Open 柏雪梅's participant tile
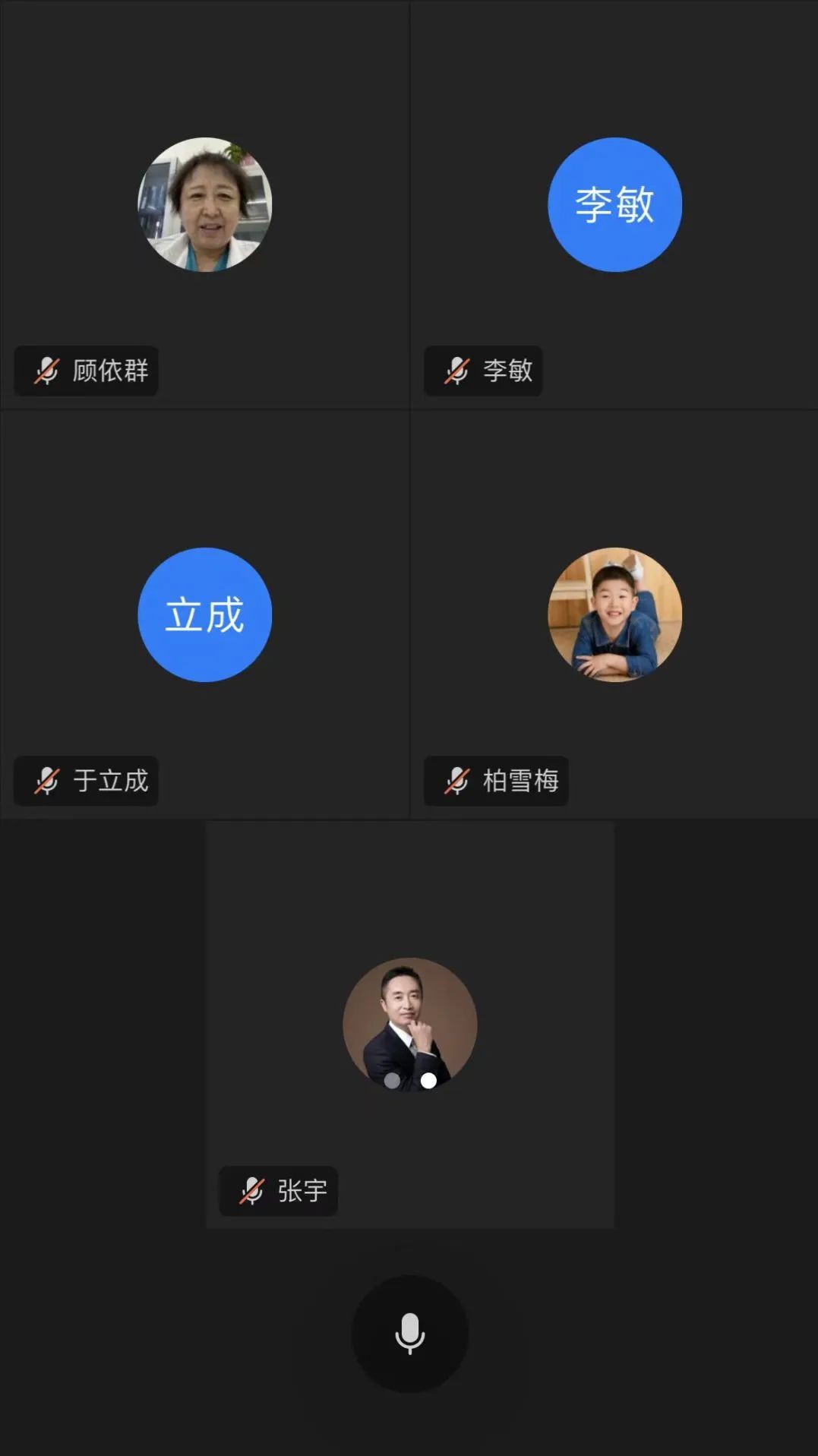This screenshot has height=1456, width=818. (614, 614)
